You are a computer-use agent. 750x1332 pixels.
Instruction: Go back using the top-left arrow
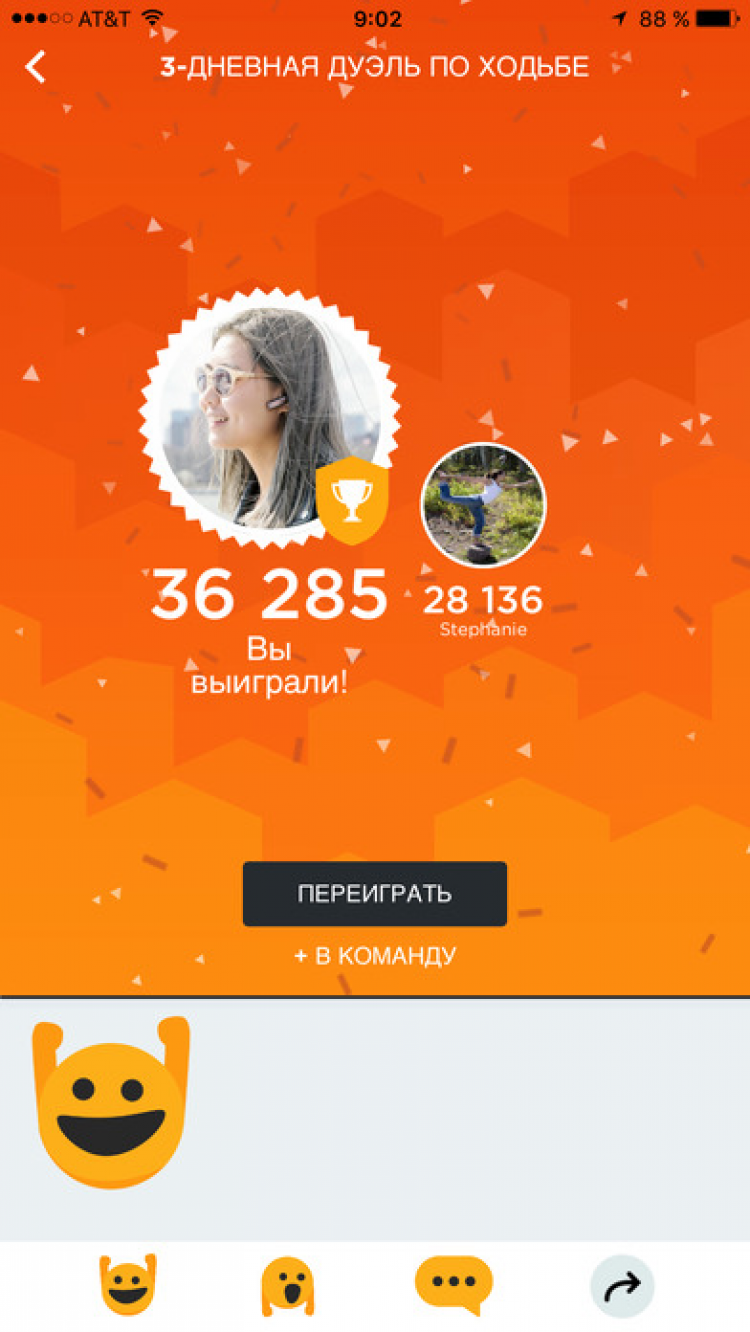click(x=36, y=67)
